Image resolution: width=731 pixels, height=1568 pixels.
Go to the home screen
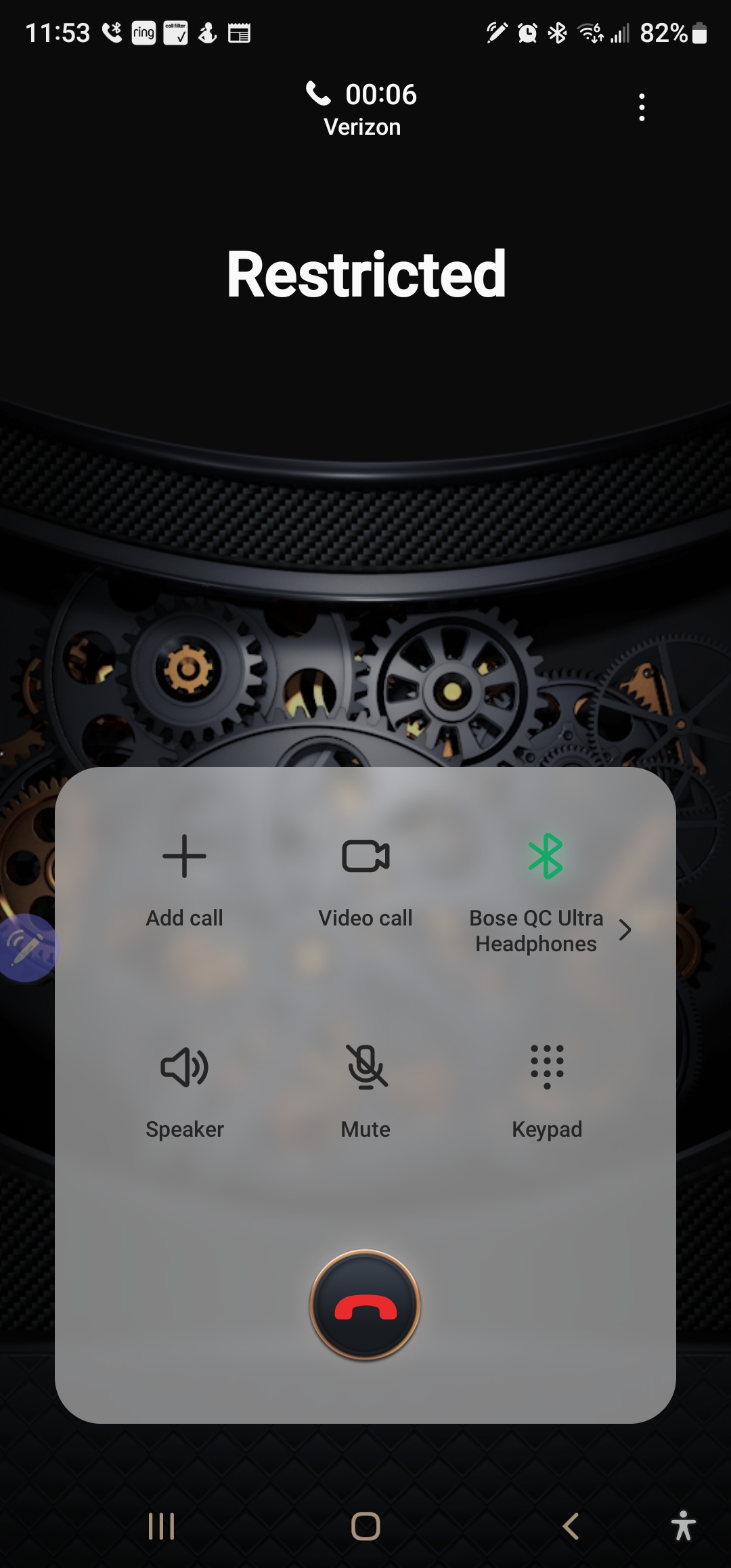(x=365, y=1526)
